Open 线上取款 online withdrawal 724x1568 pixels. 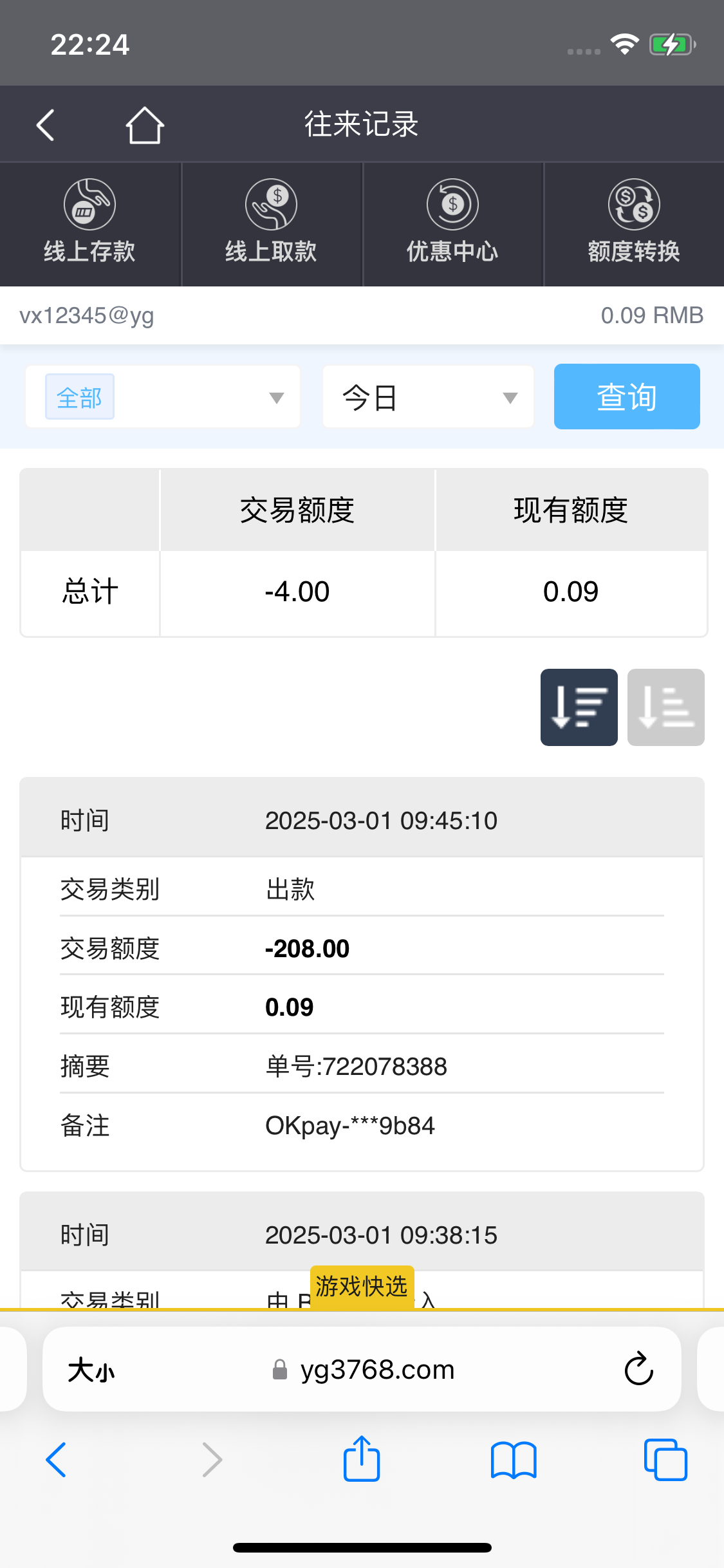click(x=272, y=223)
